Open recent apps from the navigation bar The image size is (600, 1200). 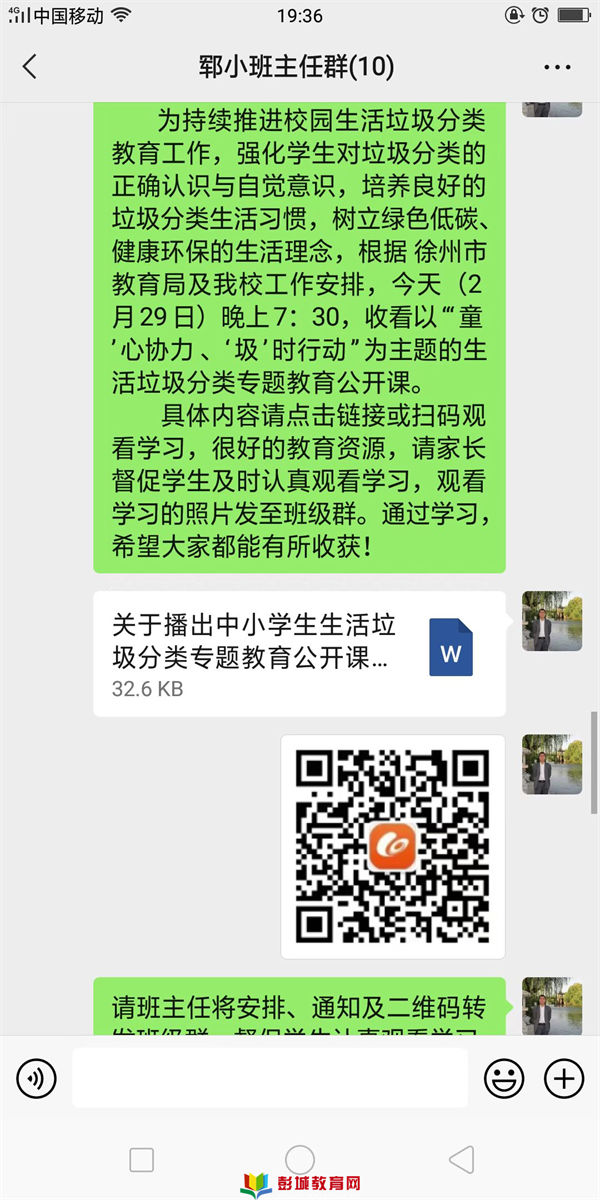[142, 1160]
